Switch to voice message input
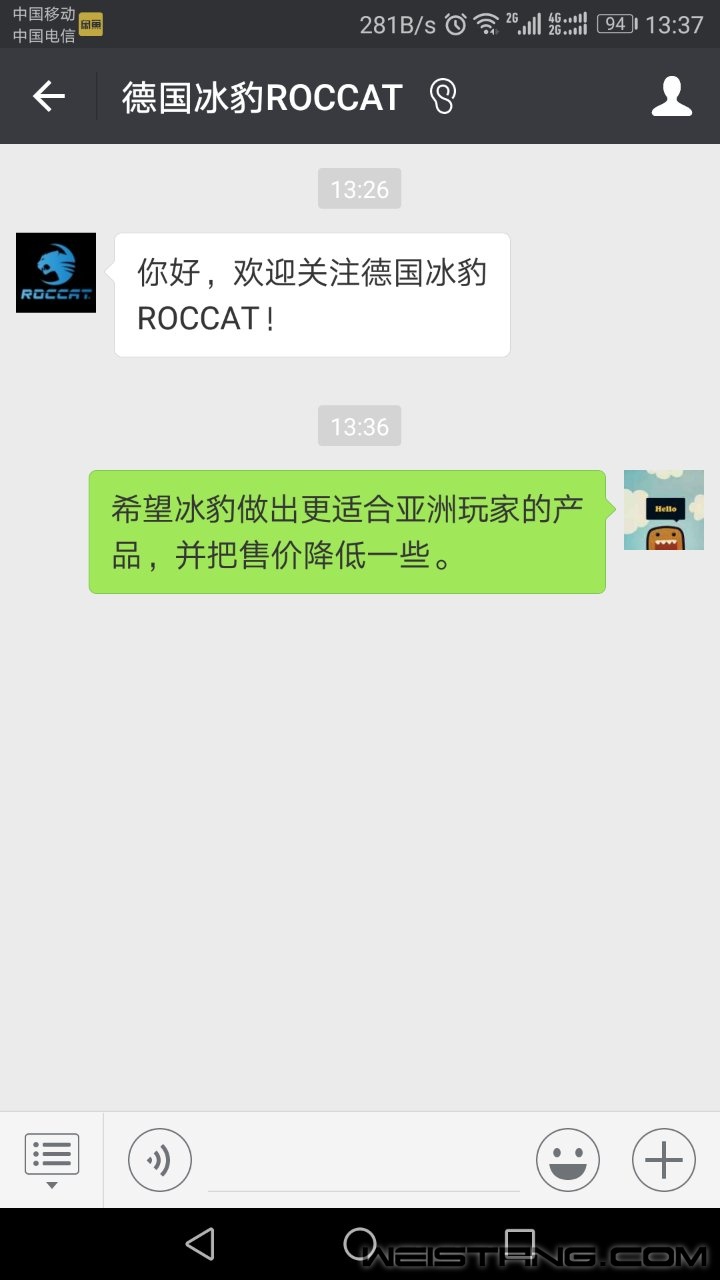 (160, 1160)
